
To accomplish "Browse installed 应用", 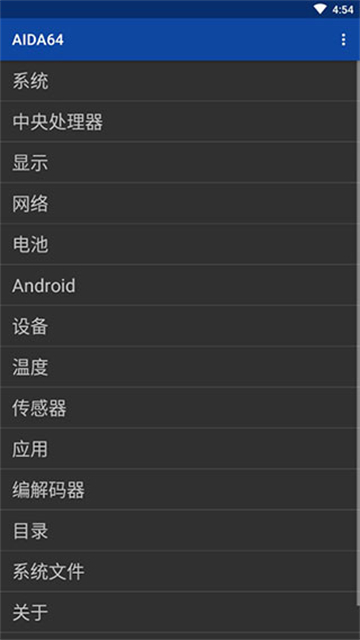I will pos(178,448).
